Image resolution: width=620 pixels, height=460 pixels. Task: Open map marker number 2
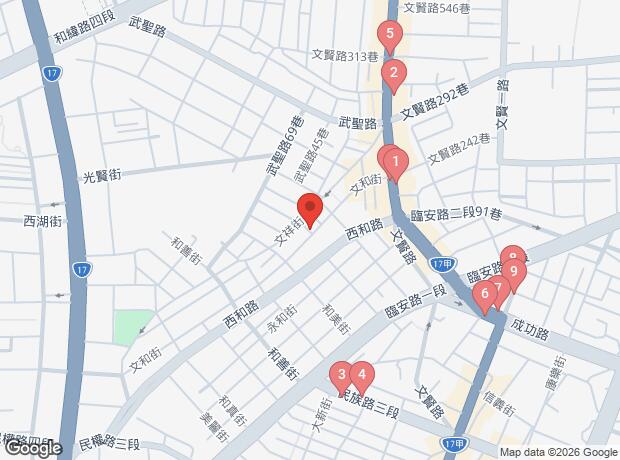(x=393, y=76)
